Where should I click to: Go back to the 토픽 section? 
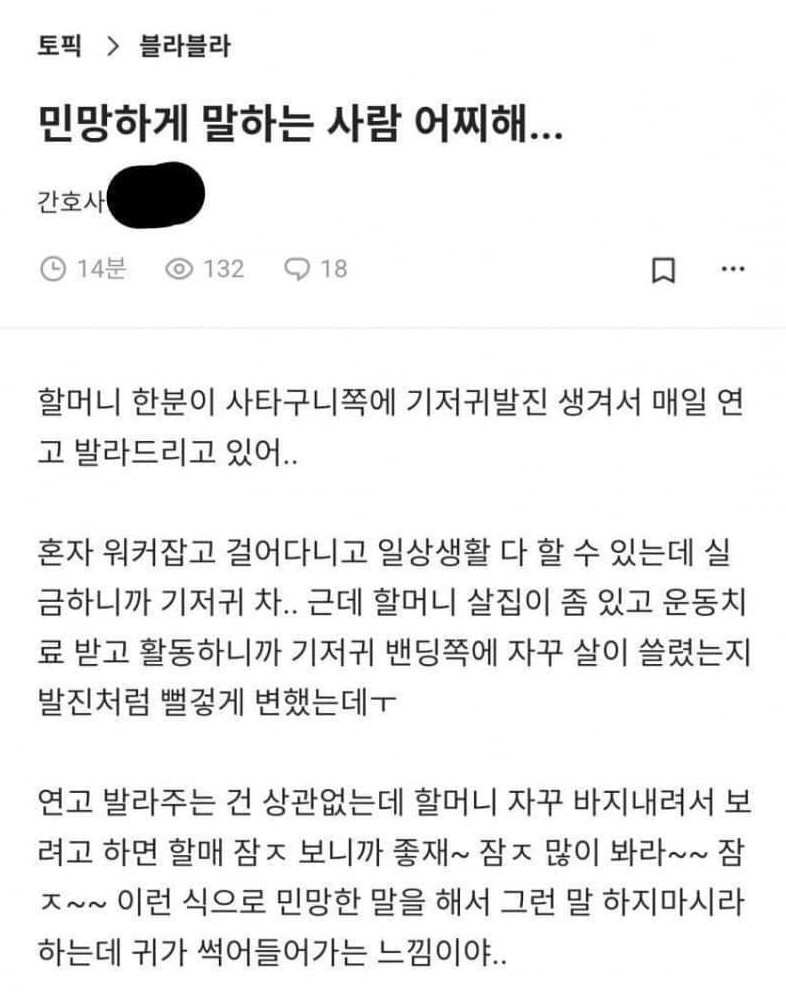(59, 47)
